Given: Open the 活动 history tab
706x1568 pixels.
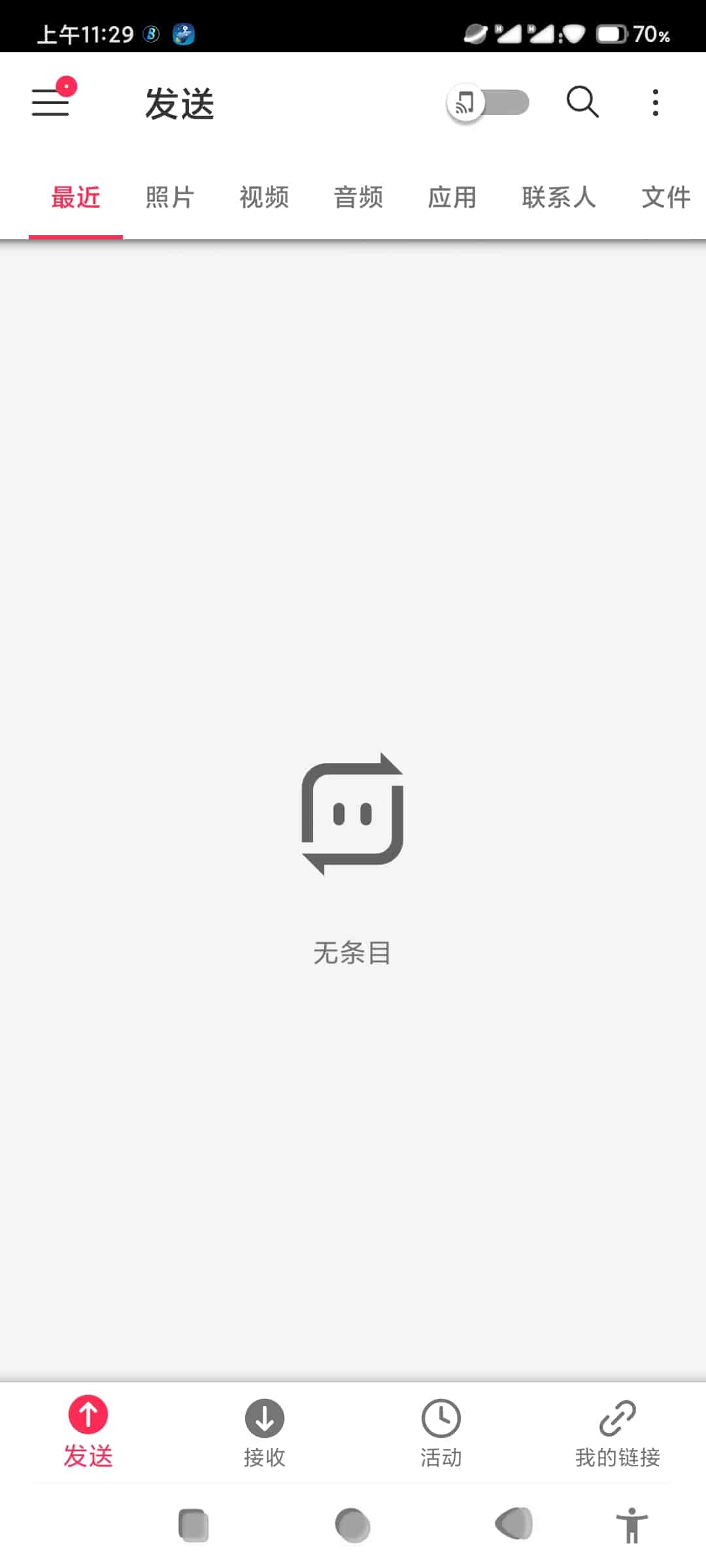Looking at the screenshot, I should (x=441, y=1432).
